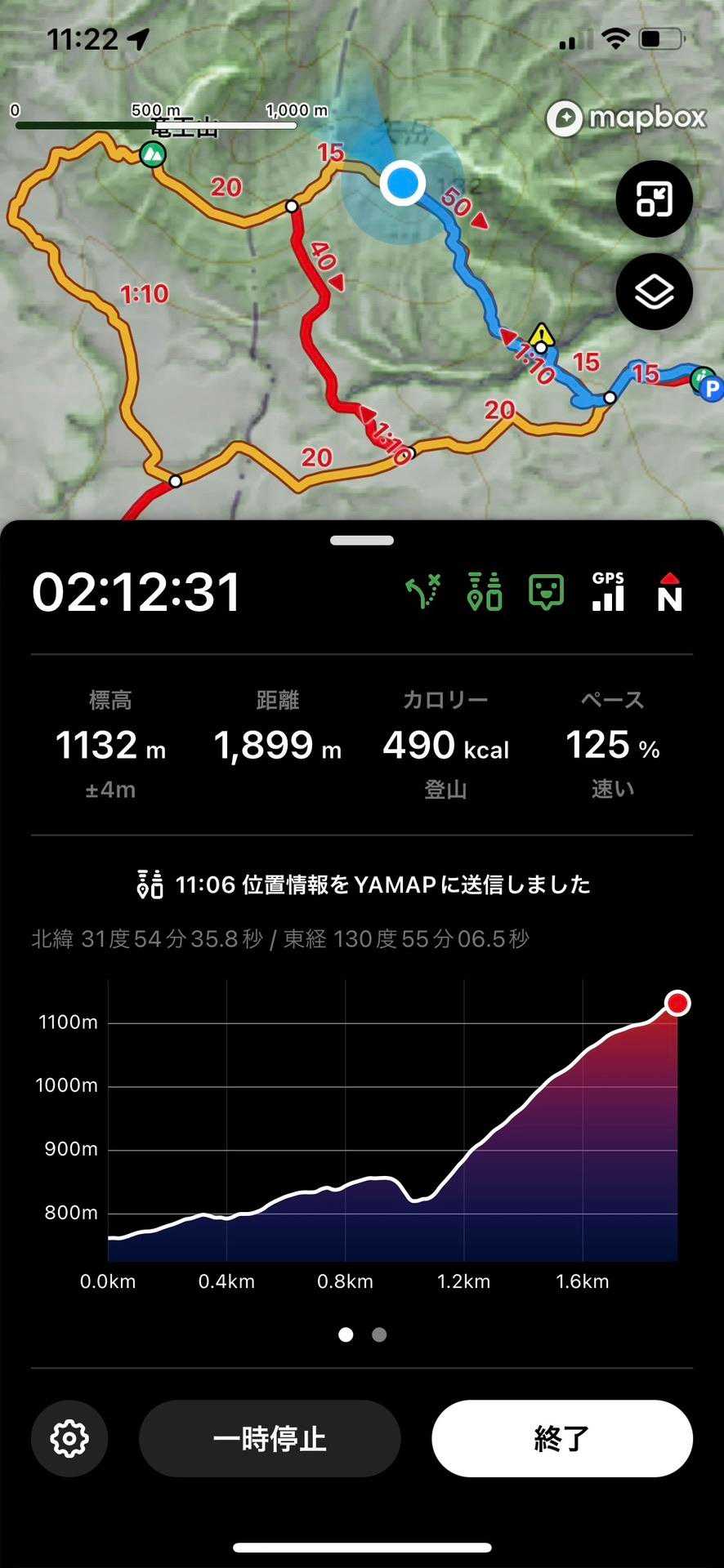Viewport: 724px width, 1568px height.
Task: Tap the north compass orientation icon
Action: click(669, 592)
